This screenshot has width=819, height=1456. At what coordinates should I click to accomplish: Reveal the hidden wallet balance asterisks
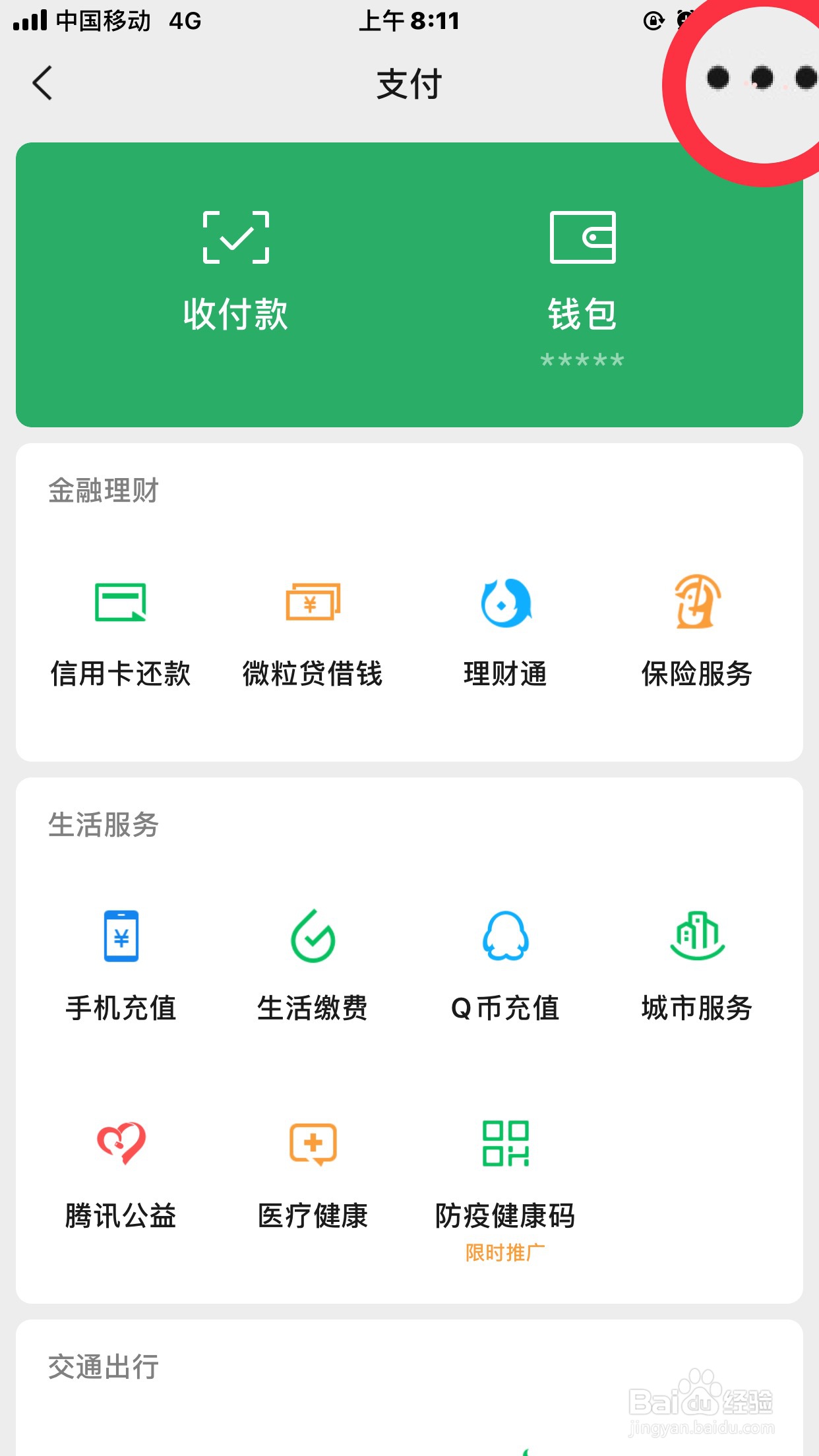[583, 360]
